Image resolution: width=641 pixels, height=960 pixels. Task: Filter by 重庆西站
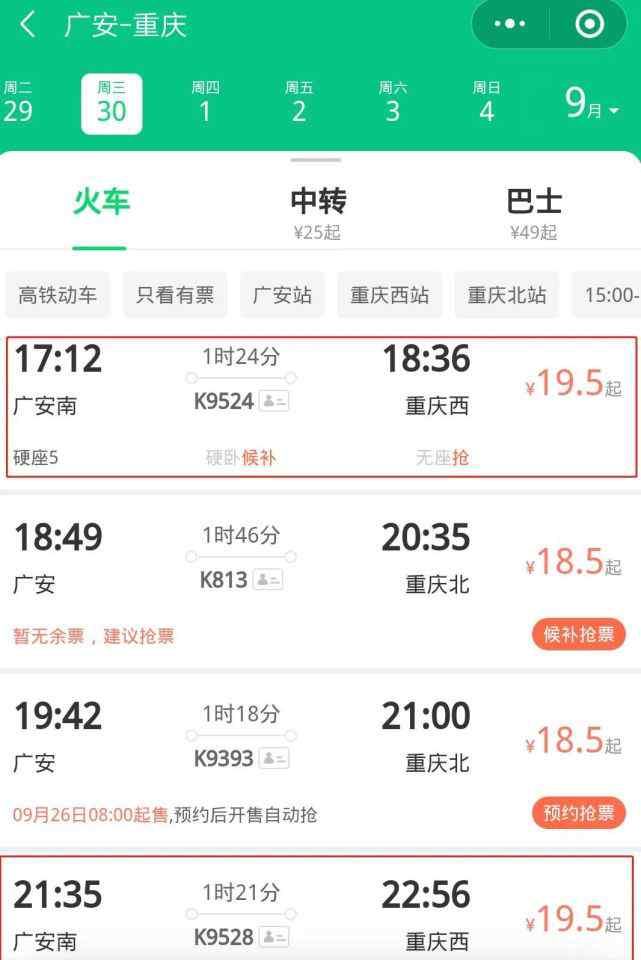tap(389, 295)
